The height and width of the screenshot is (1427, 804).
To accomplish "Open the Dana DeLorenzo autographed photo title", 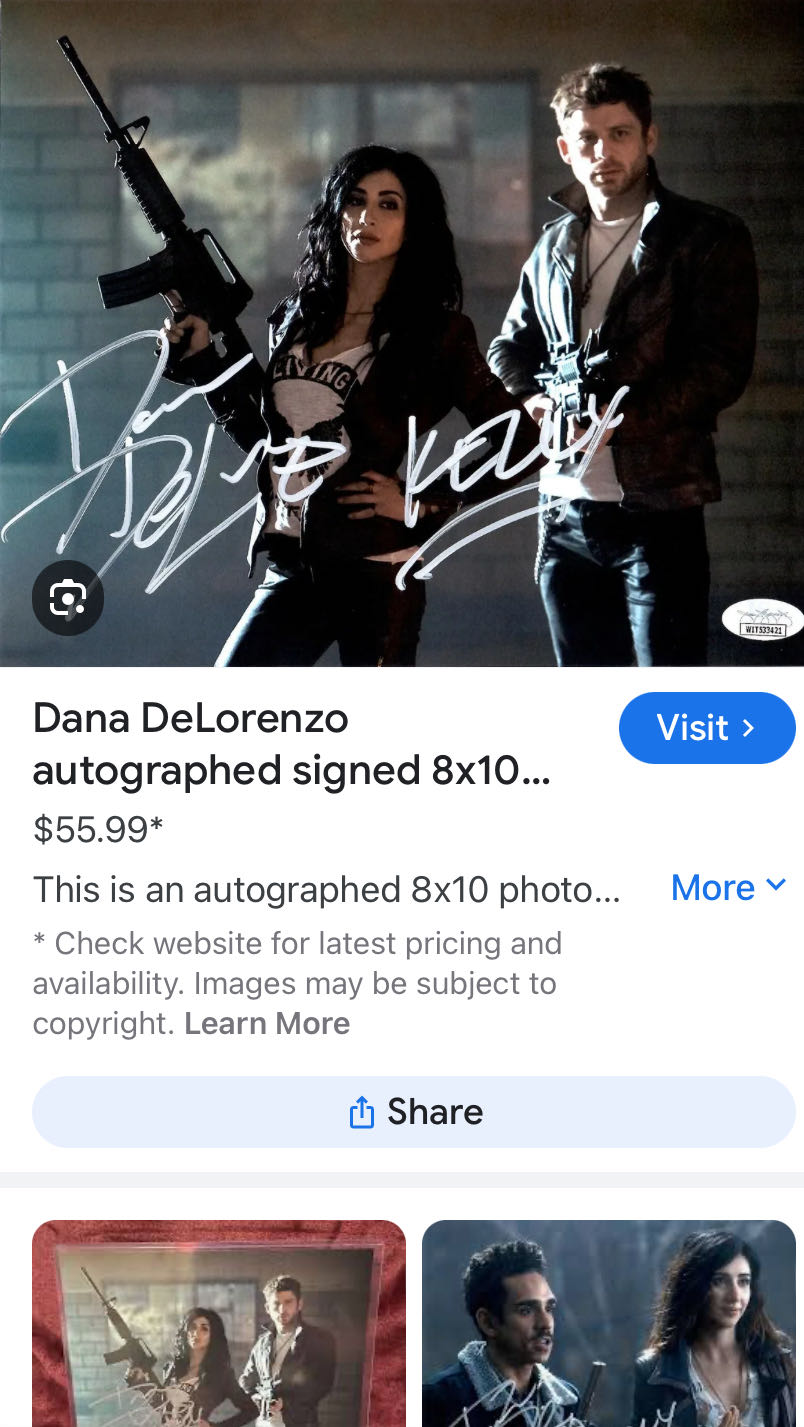I will point(290,745).
